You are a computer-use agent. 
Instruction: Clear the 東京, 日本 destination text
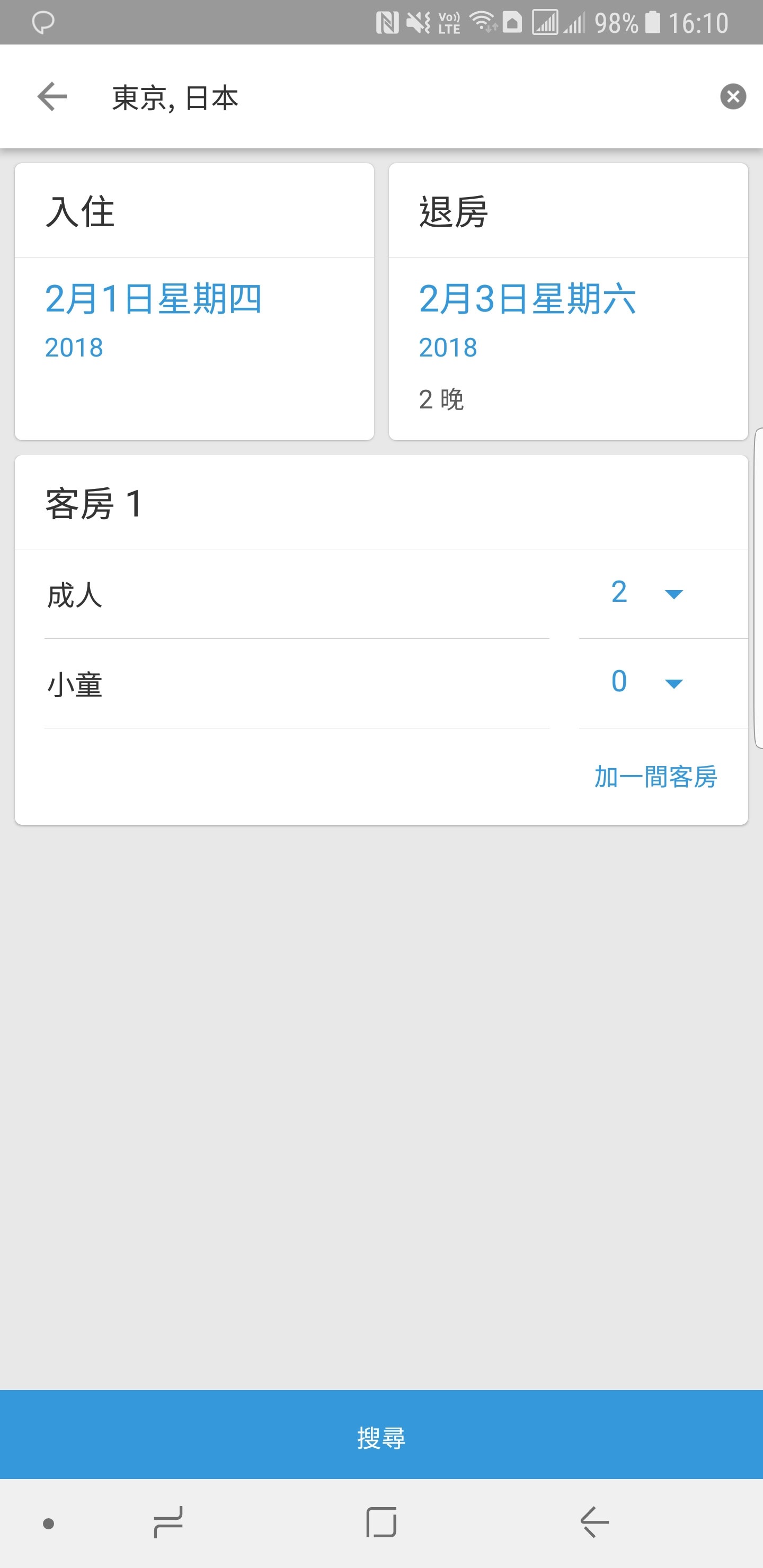[x=733, y=97]
